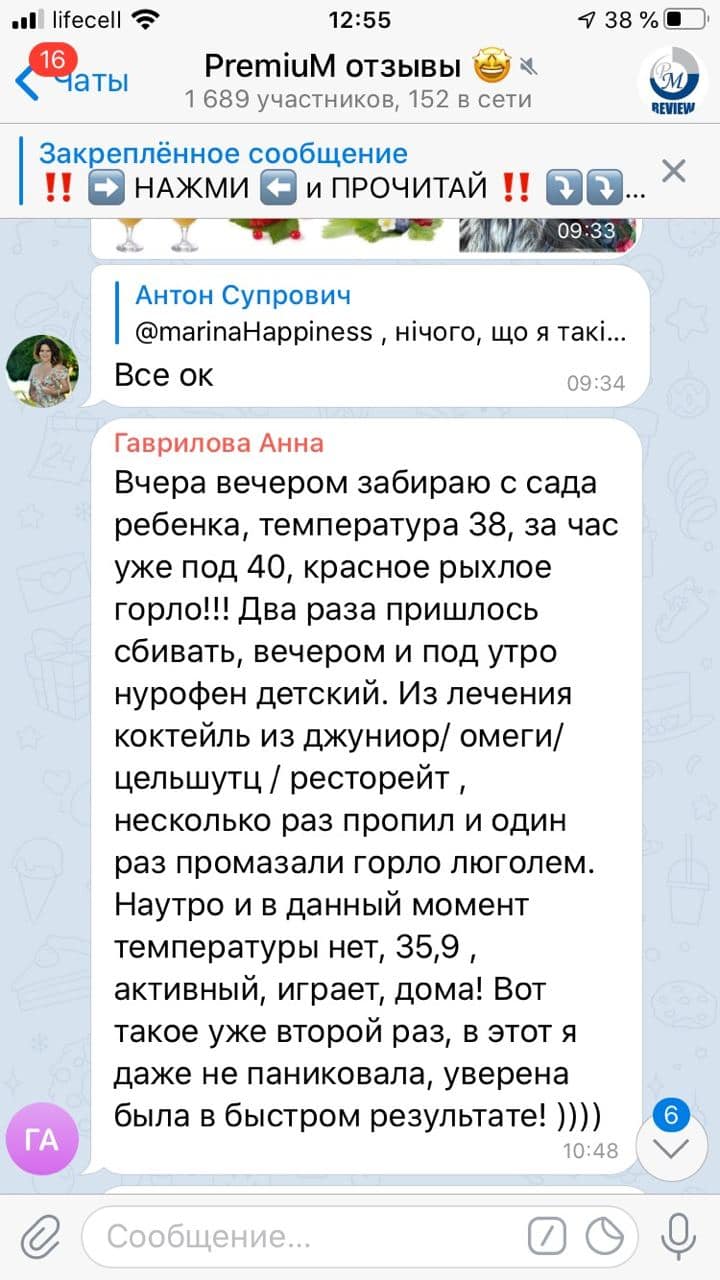The width and height of the screenshot is (720, 1280).
Task: Attach a file with the paperclip
Action: tap(41, 1237)
